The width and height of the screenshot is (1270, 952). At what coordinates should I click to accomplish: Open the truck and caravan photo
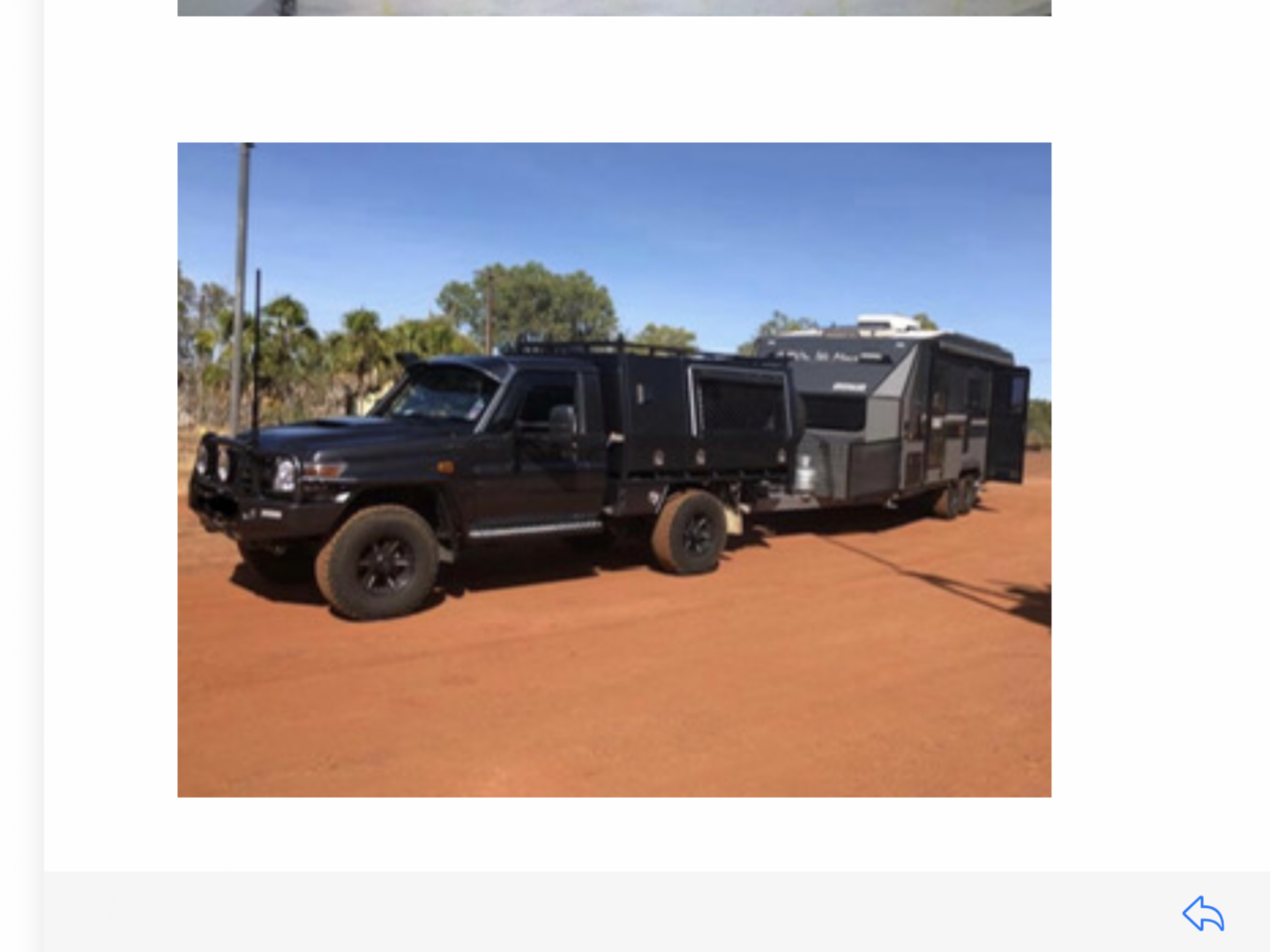[614, 470]
